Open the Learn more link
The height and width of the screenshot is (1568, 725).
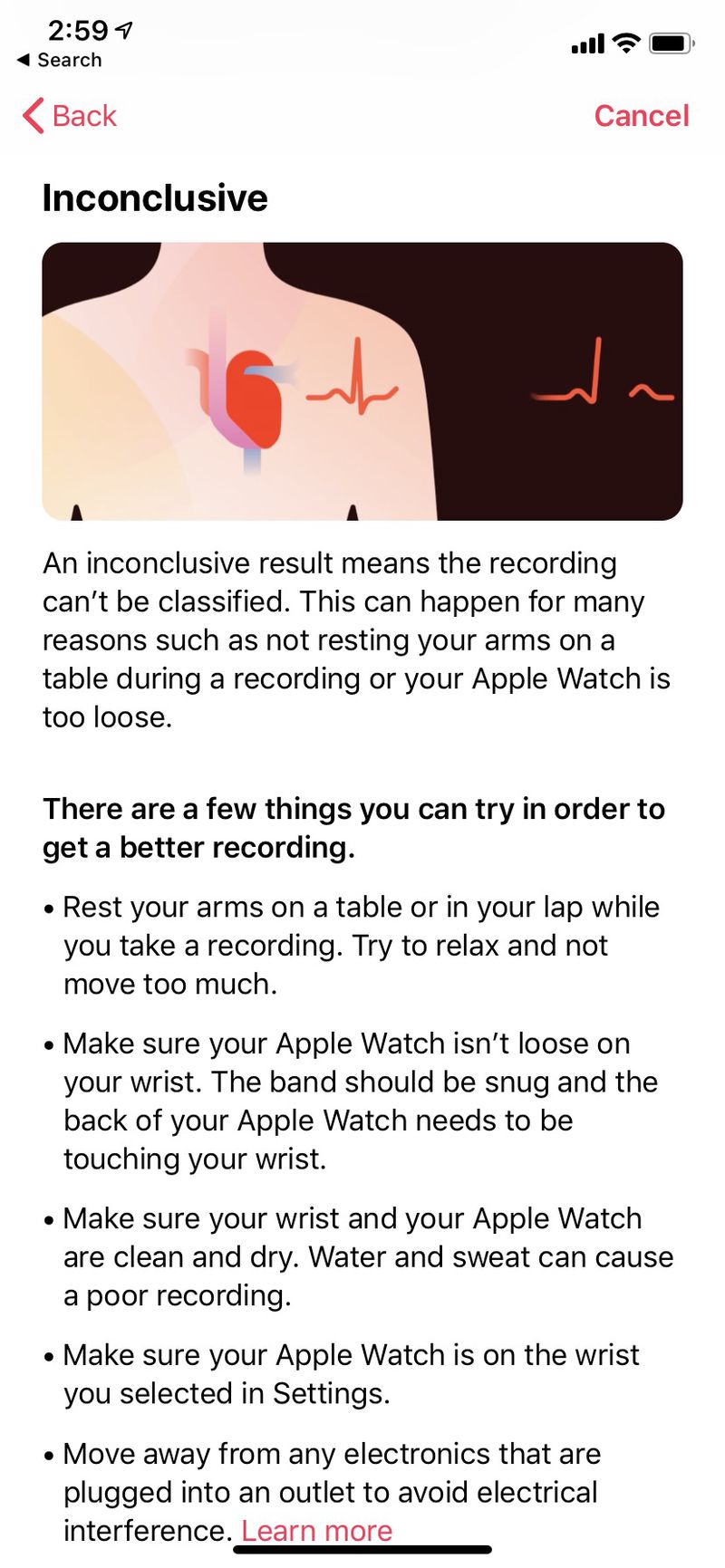317,1530
